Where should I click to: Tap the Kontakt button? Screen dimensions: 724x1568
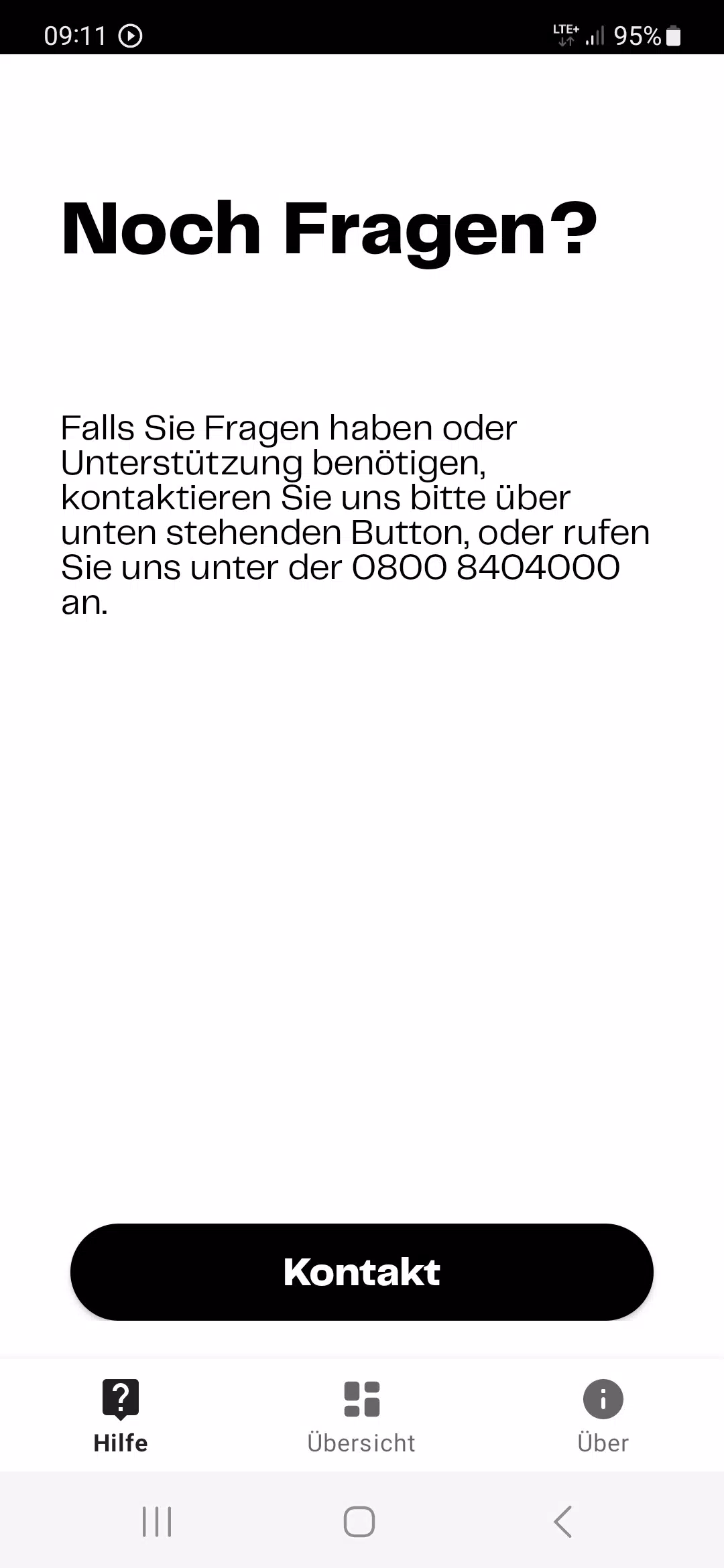tap(362, 1272)
